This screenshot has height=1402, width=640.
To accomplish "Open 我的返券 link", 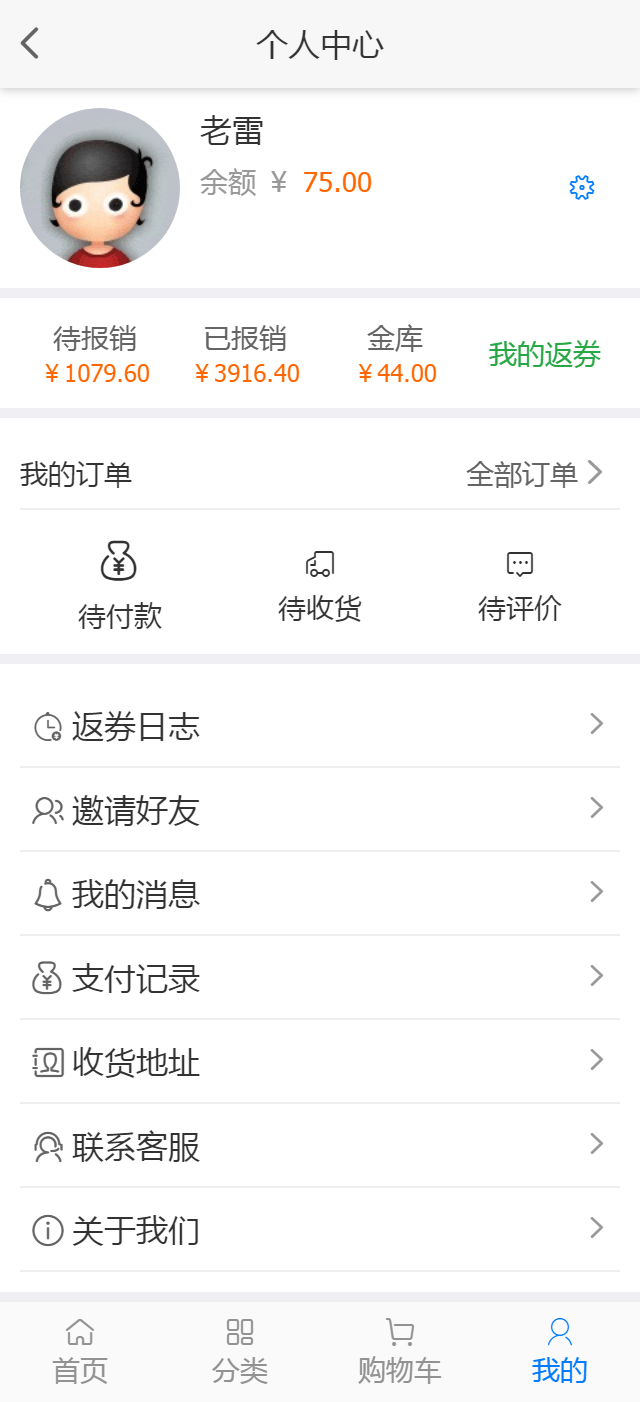I will [x=544, y=355].
